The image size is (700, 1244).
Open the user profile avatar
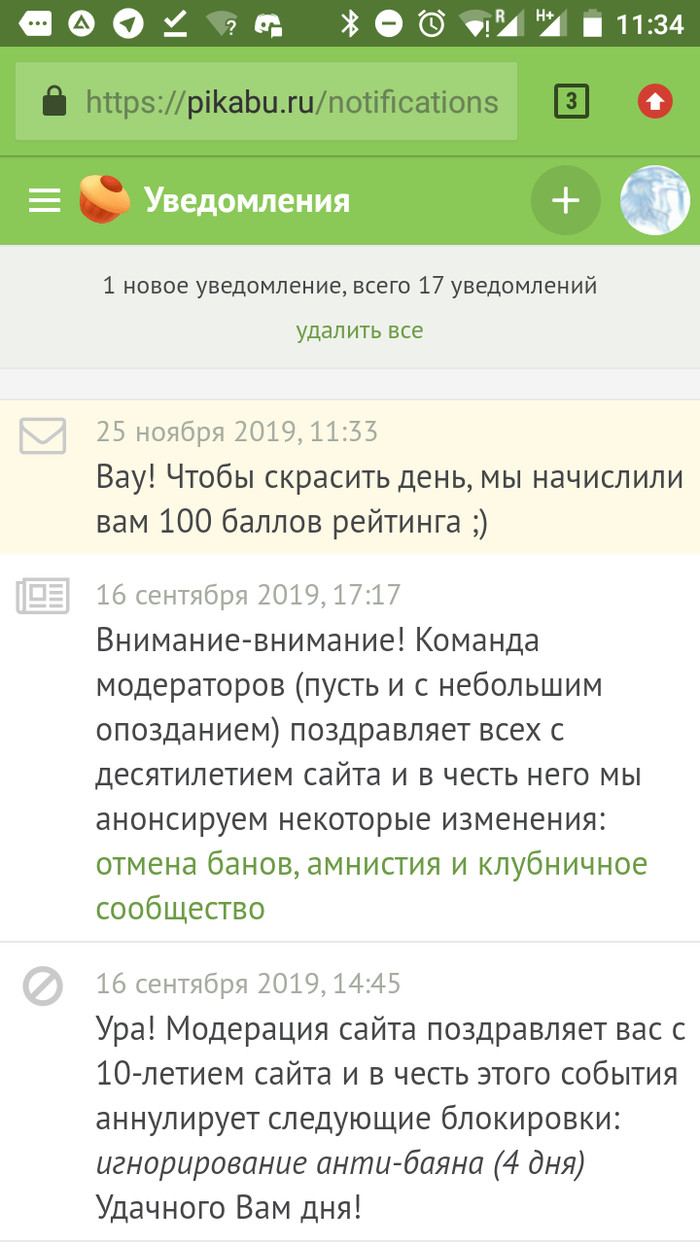[655, 201]
